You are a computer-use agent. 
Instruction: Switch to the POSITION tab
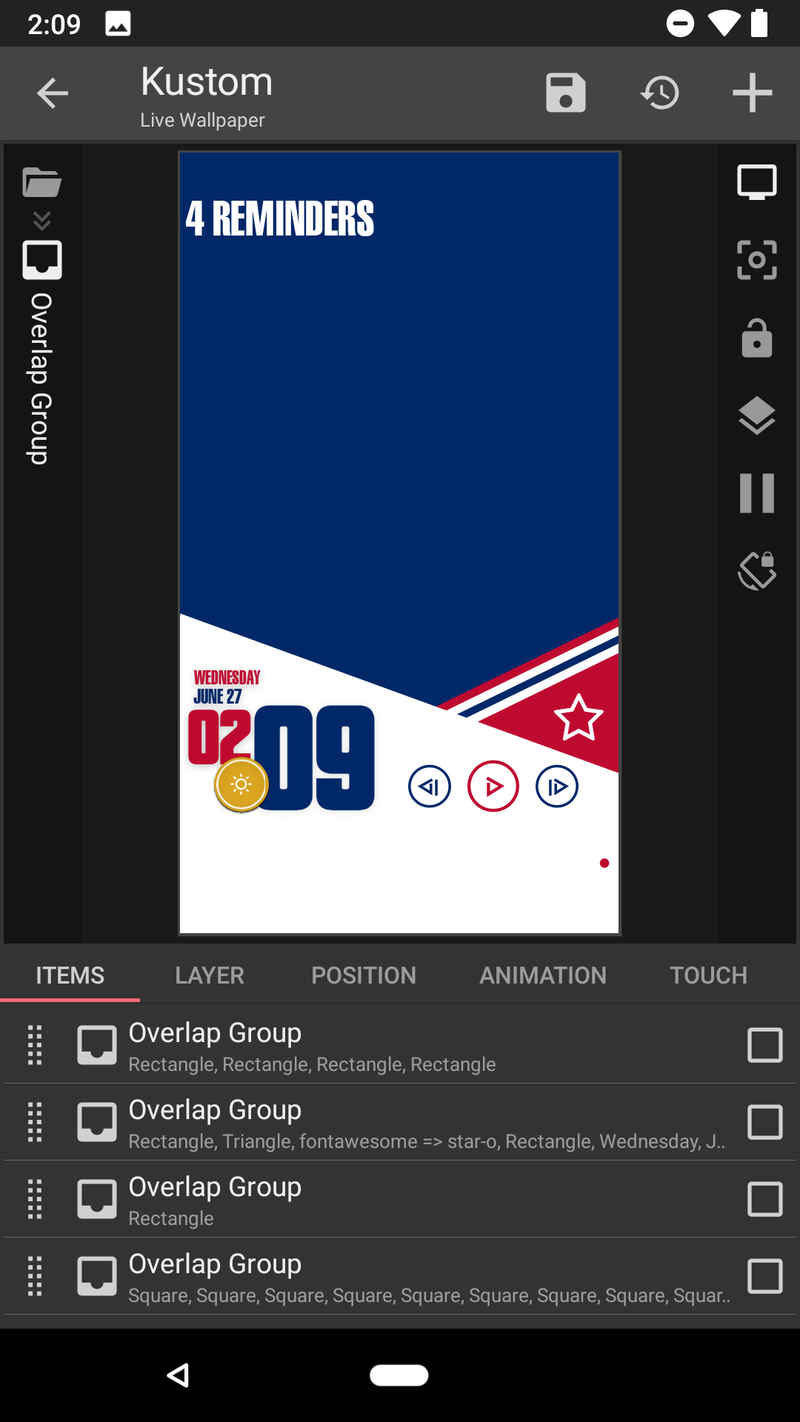[x=363, y=975]
